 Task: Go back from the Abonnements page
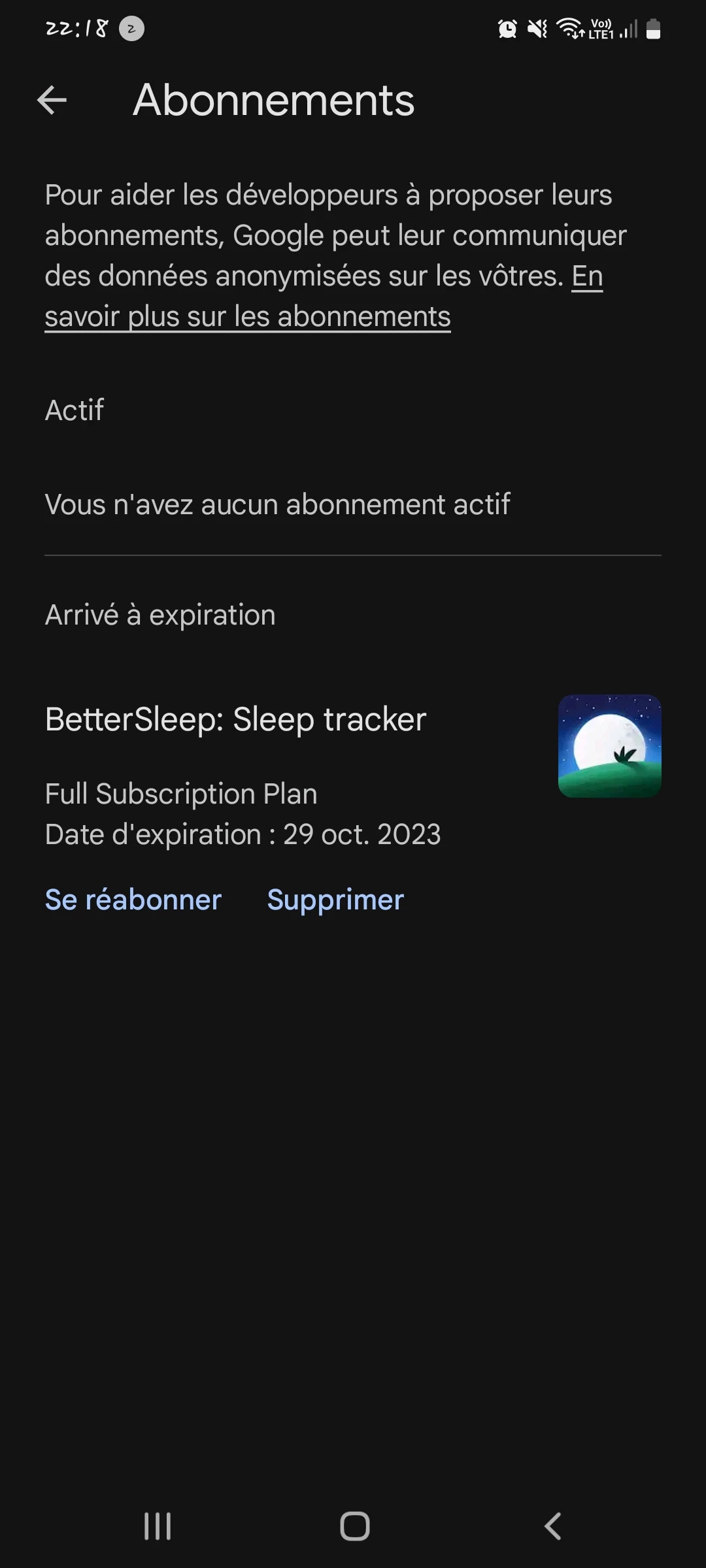(x=52, y=101)
